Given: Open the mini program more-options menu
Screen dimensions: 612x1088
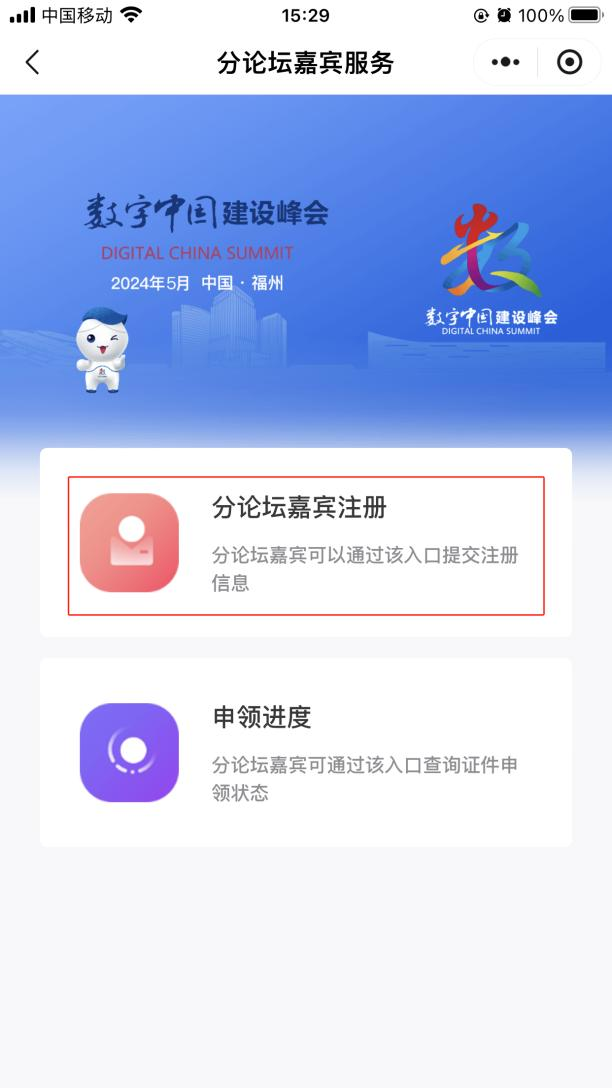Looking at the screenshot, I should click(x=506, y=62).
